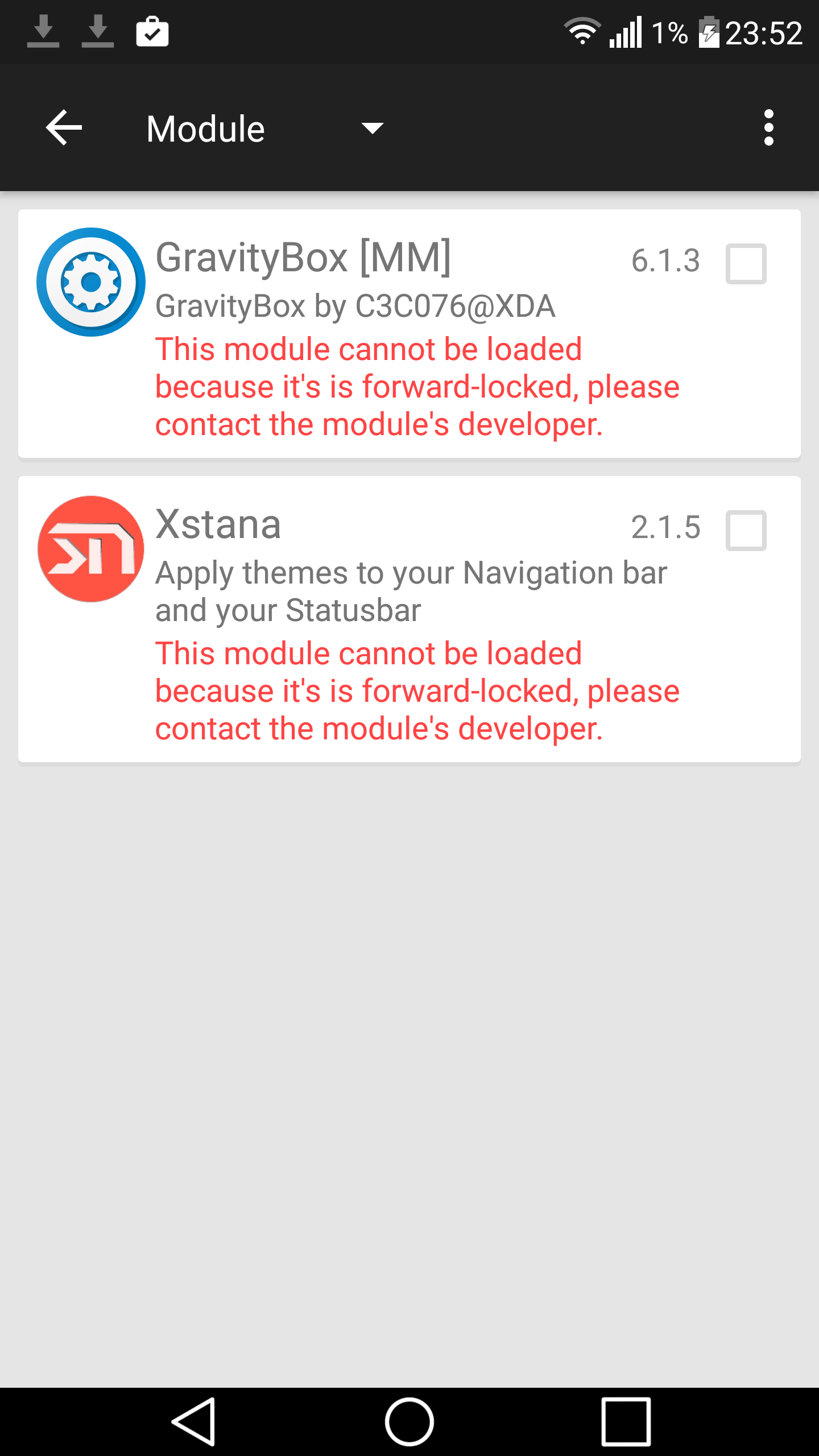Go back using the app bar arrow

click(x=64, y=127)
